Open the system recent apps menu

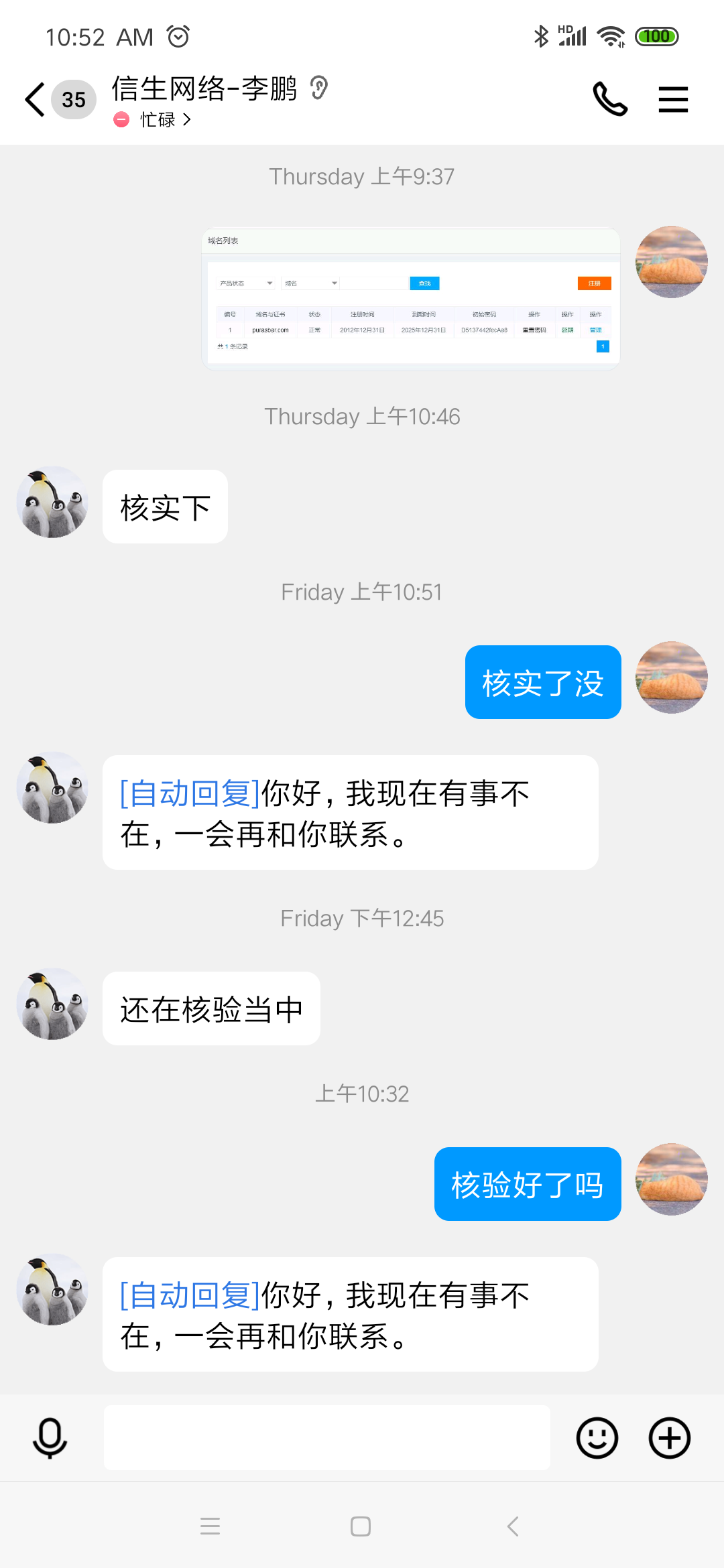pos(210,1526)
